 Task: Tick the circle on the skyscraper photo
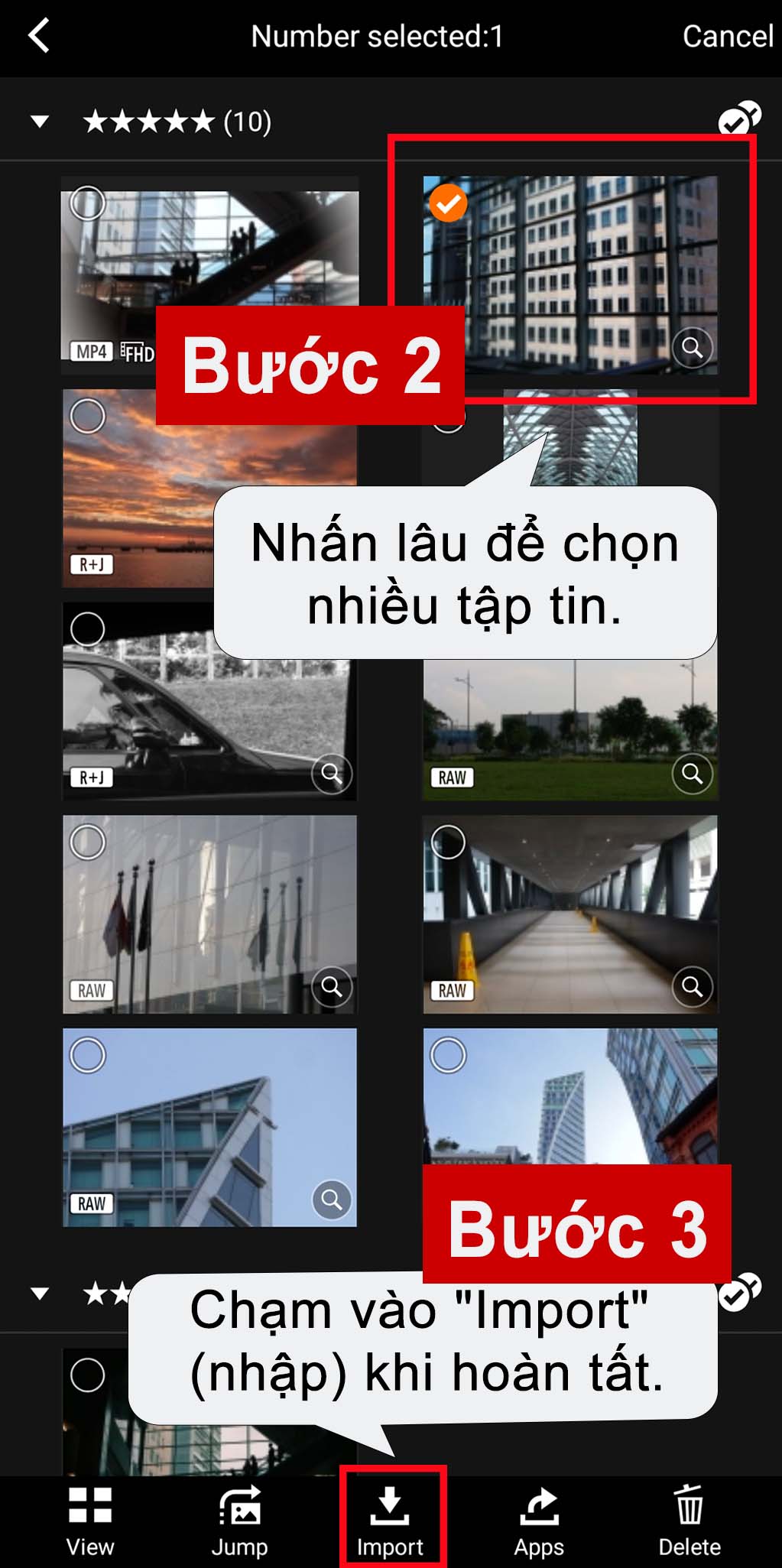point(448,1056)
